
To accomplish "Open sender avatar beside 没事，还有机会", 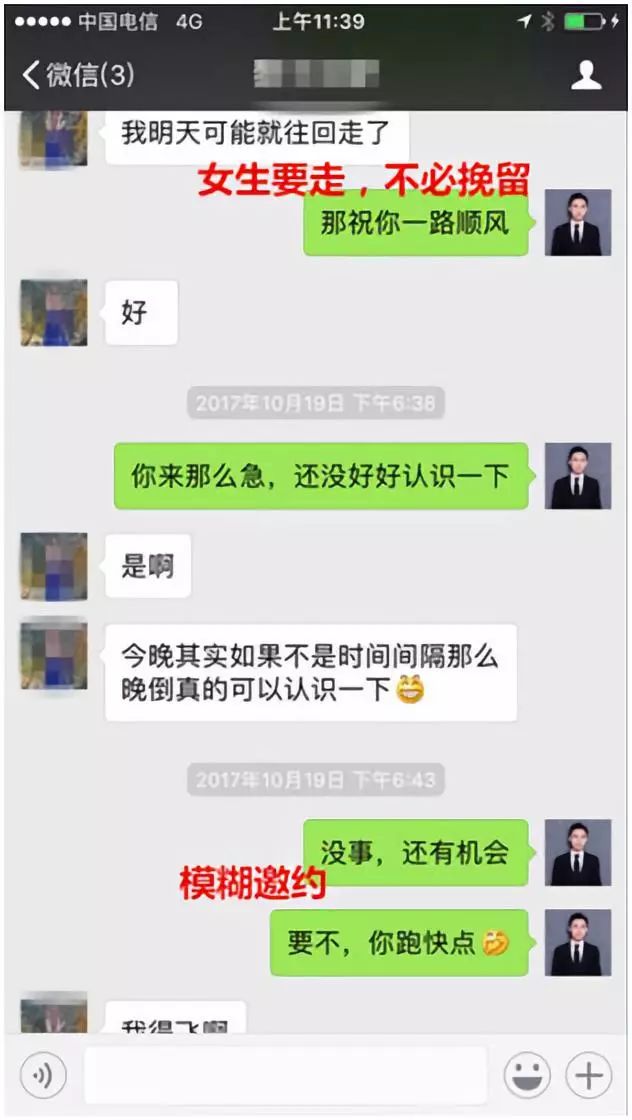I will [577, 852].
